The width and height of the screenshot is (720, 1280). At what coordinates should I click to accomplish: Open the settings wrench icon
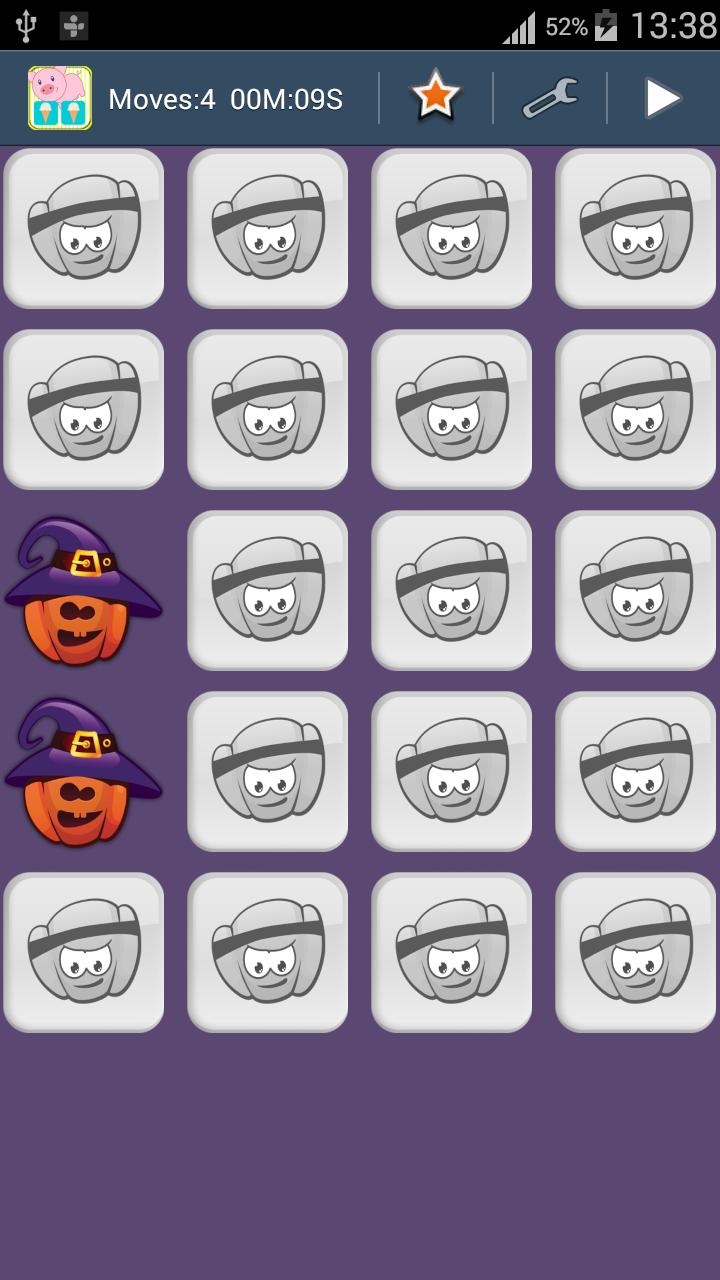coord(550,98)
